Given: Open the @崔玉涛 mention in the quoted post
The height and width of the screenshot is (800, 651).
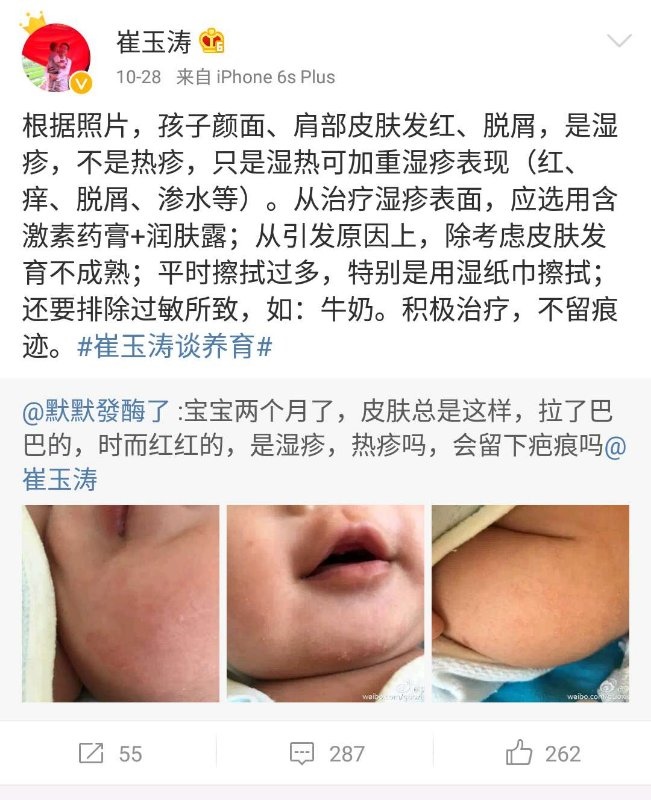Looking at the screenshot, I should click(60, 479).
